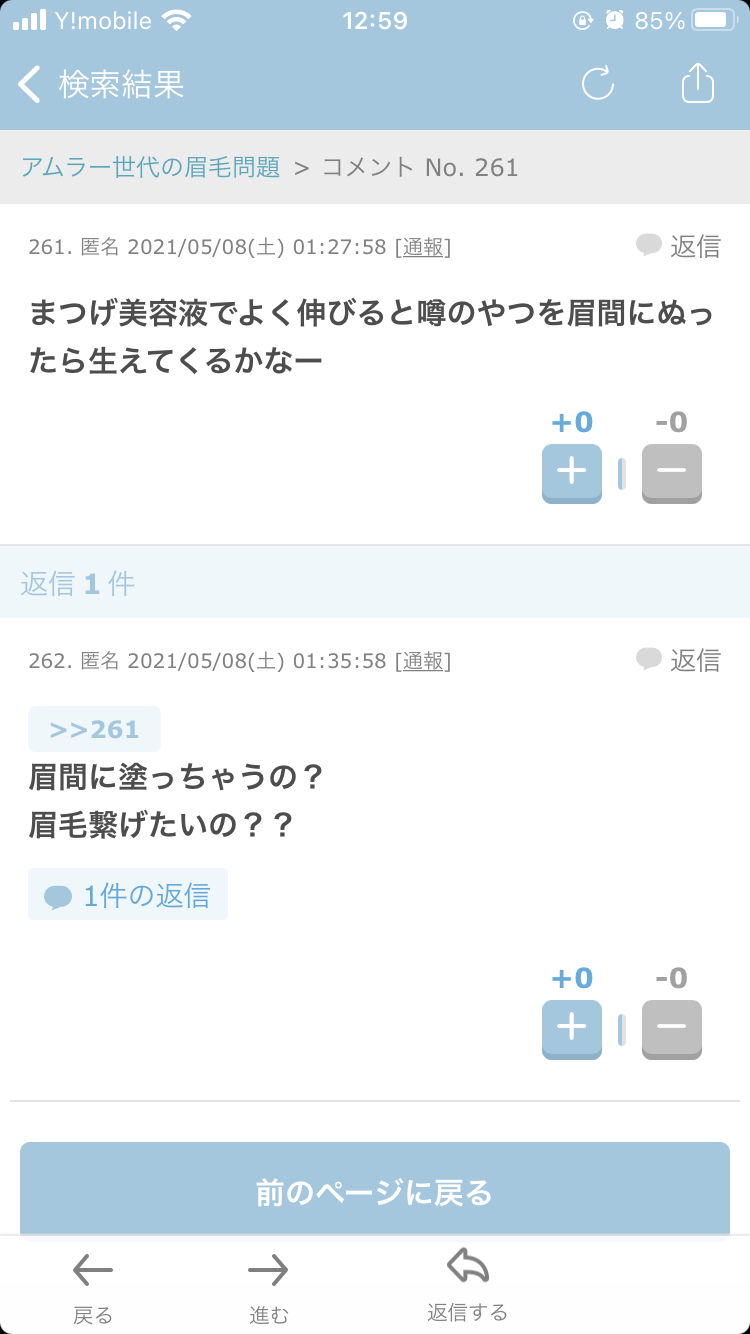The width and height of the screenshot is (750, 1334).
Task: Tap 戻る in bottom toolbar
Action: (93, 1288)
